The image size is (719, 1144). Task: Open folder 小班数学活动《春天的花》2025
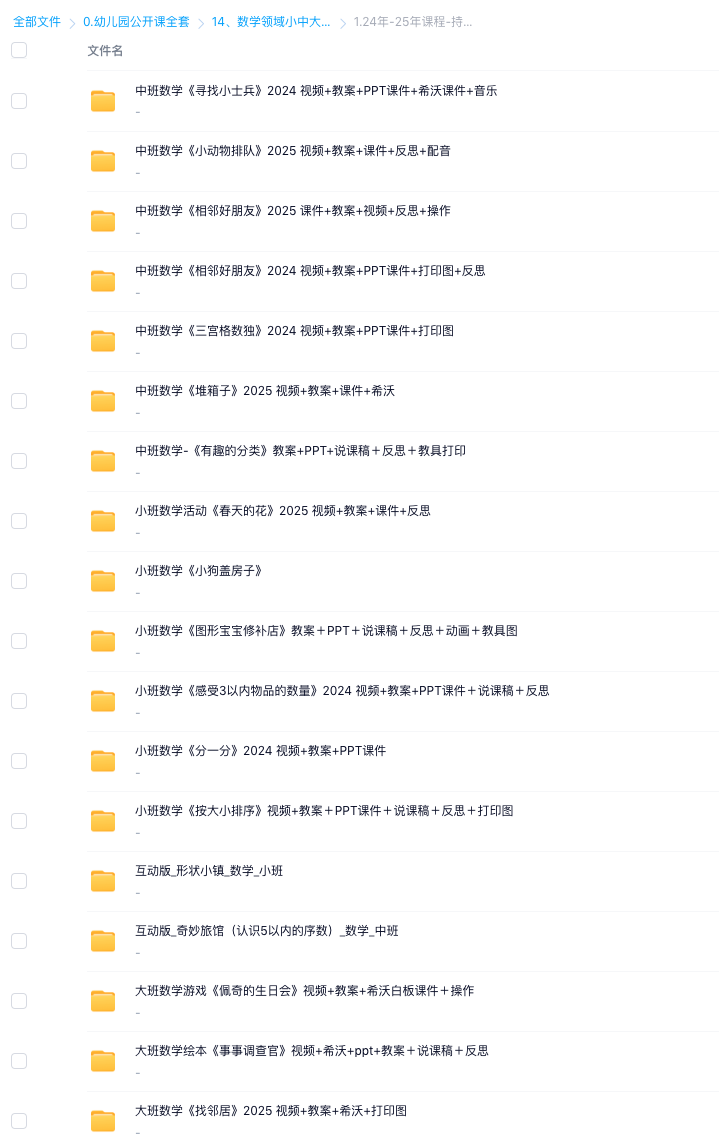(x=282, y=511)
